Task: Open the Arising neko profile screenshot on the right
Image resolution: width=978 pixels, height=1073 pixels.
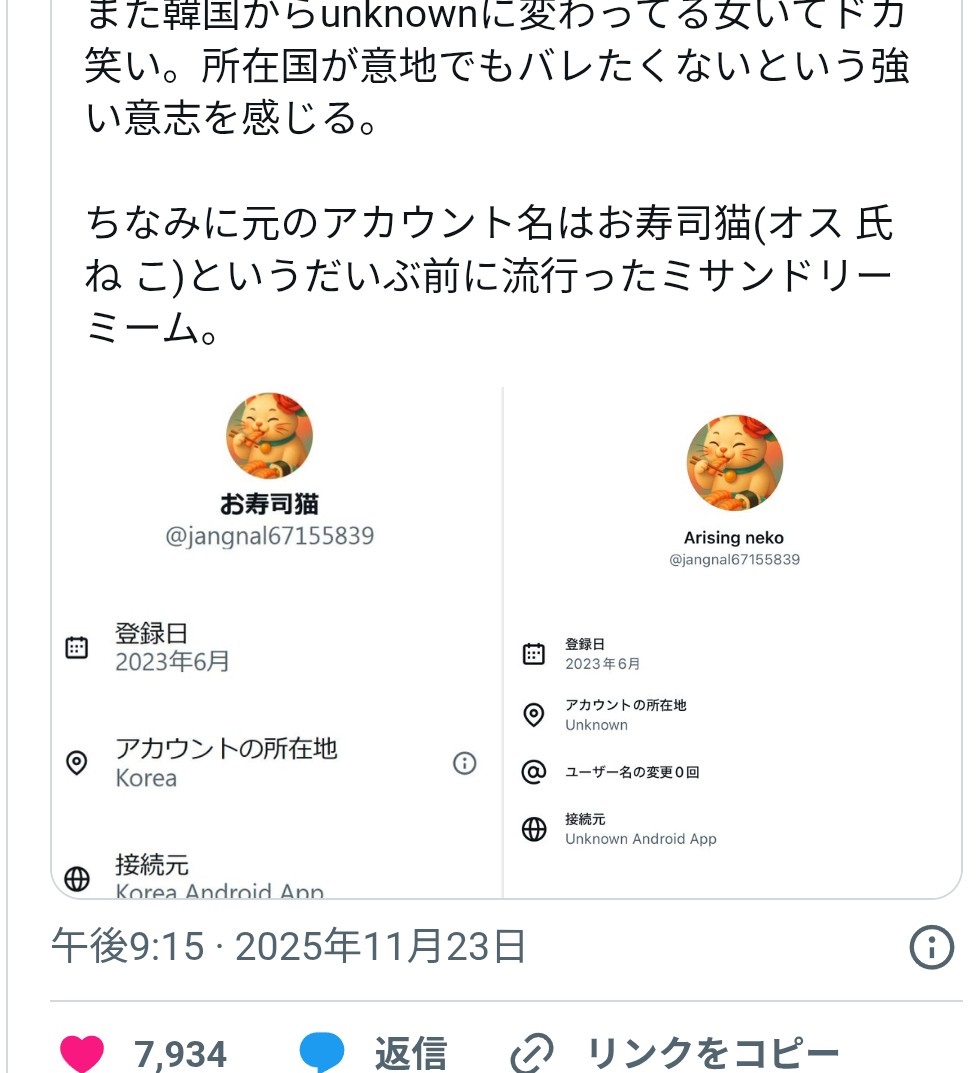Action: (x=732, y=640)
